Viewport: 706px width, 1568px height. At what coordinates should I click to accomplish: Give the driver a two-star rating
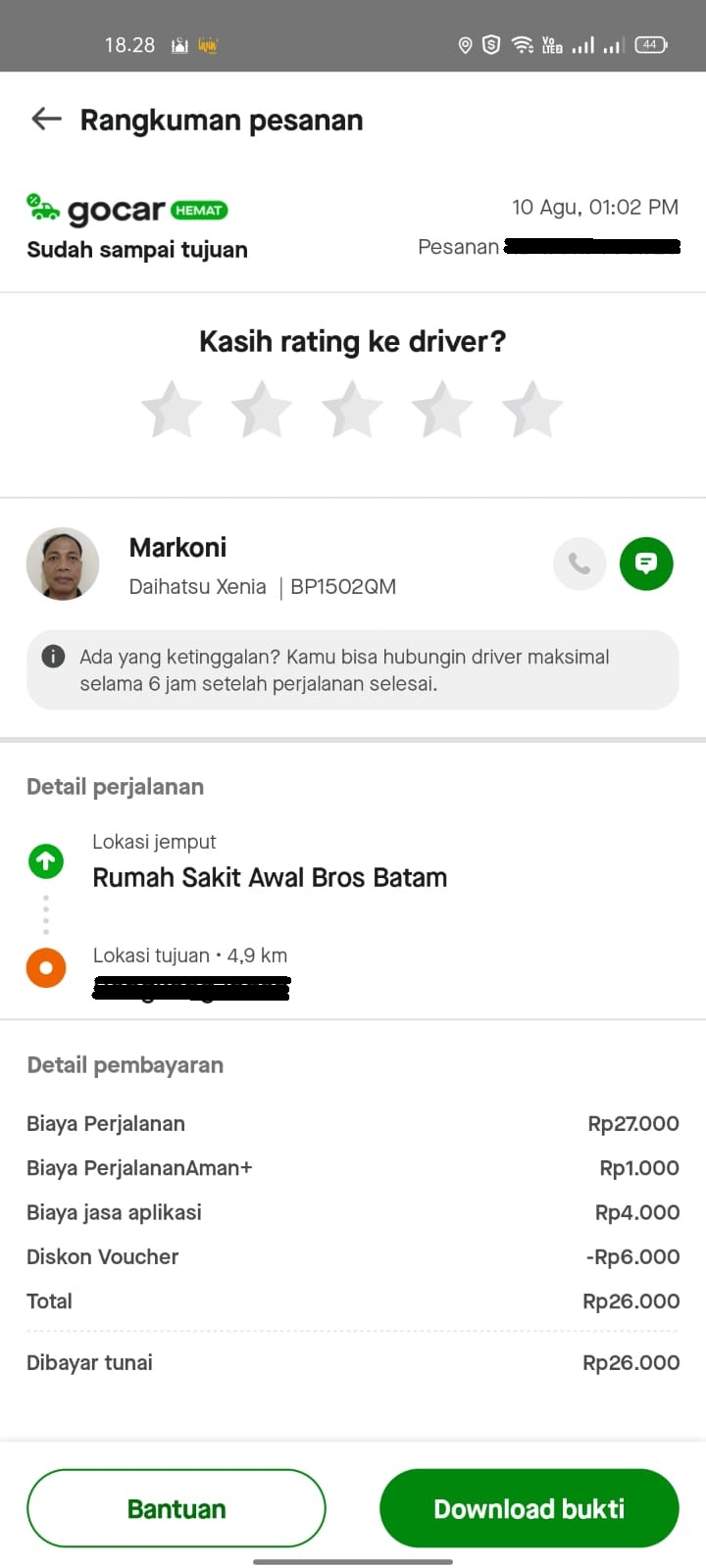click(x=262, y=409)
